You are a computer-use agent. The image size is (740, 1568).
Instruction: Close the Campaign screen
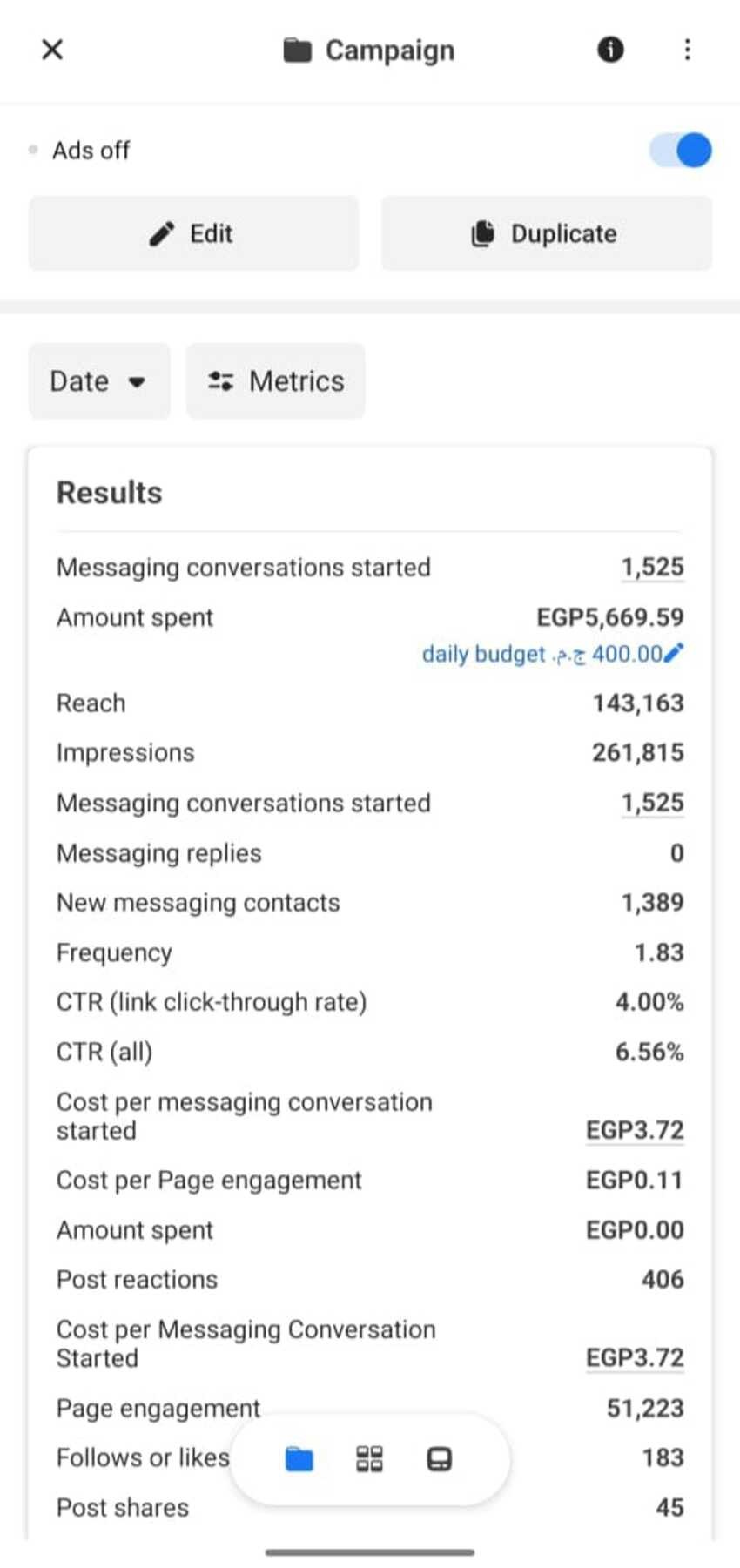(52, 50)
